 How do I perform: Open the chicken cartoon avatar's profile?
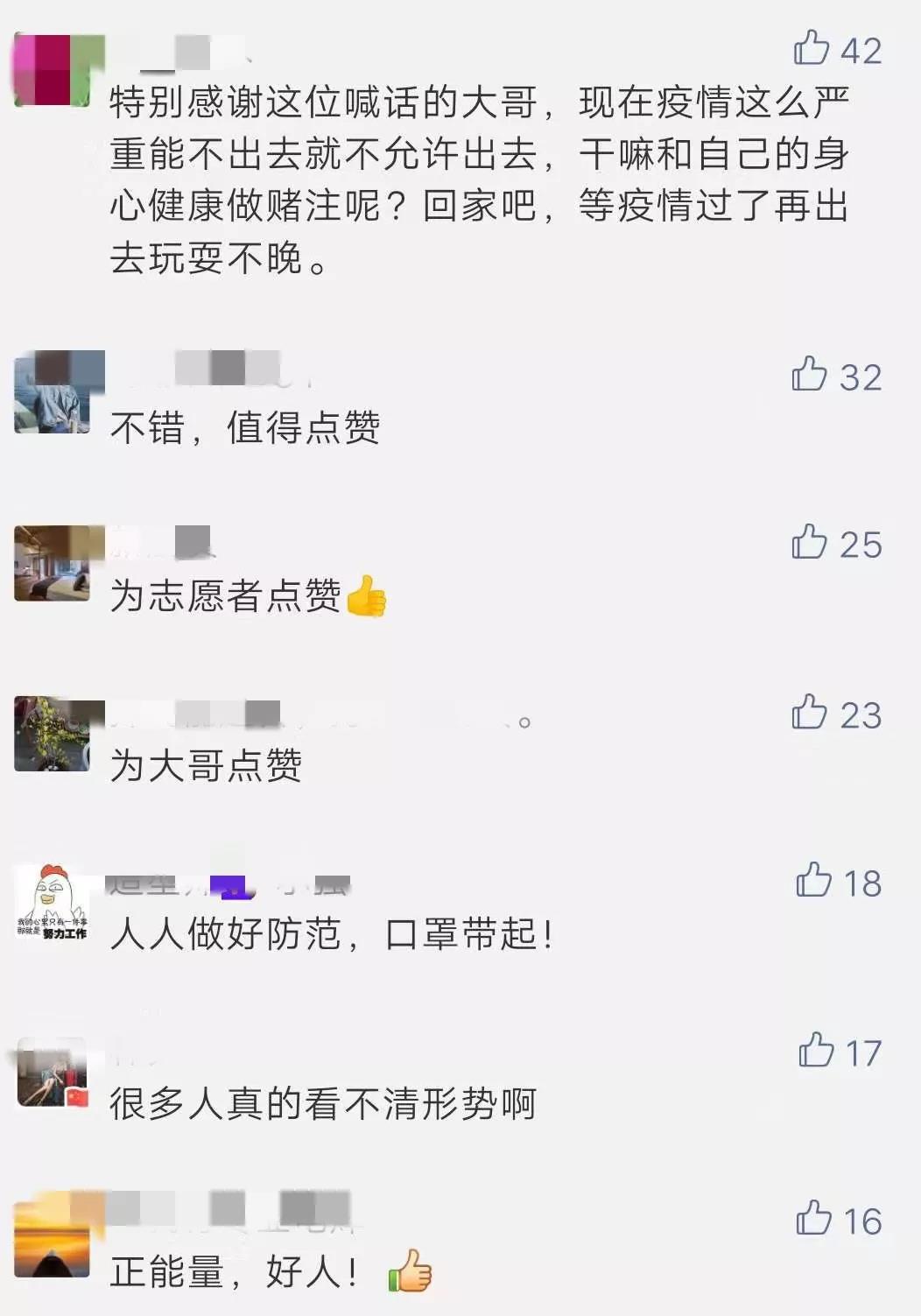tap(53, 902)
